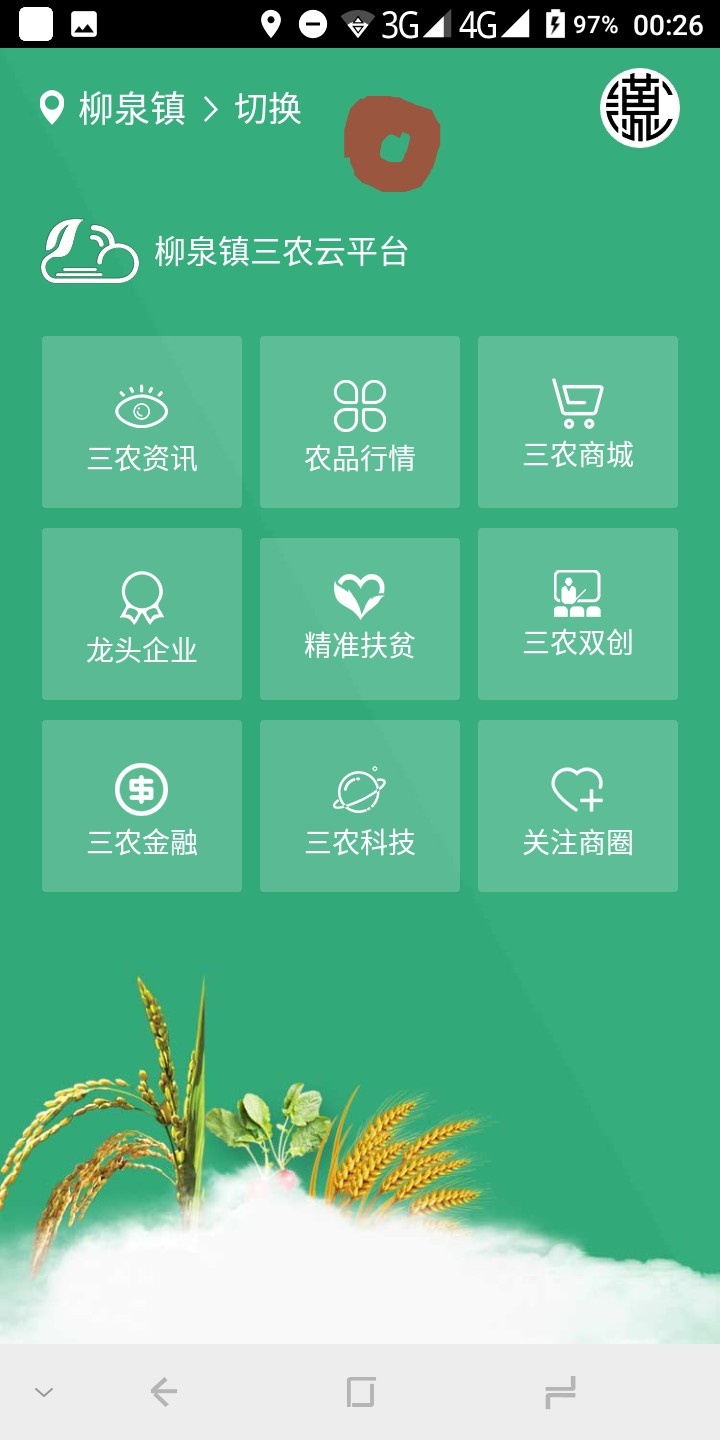Screen dimensions: 720x1440
Task: Tap the system home button
Action: 360,1392
